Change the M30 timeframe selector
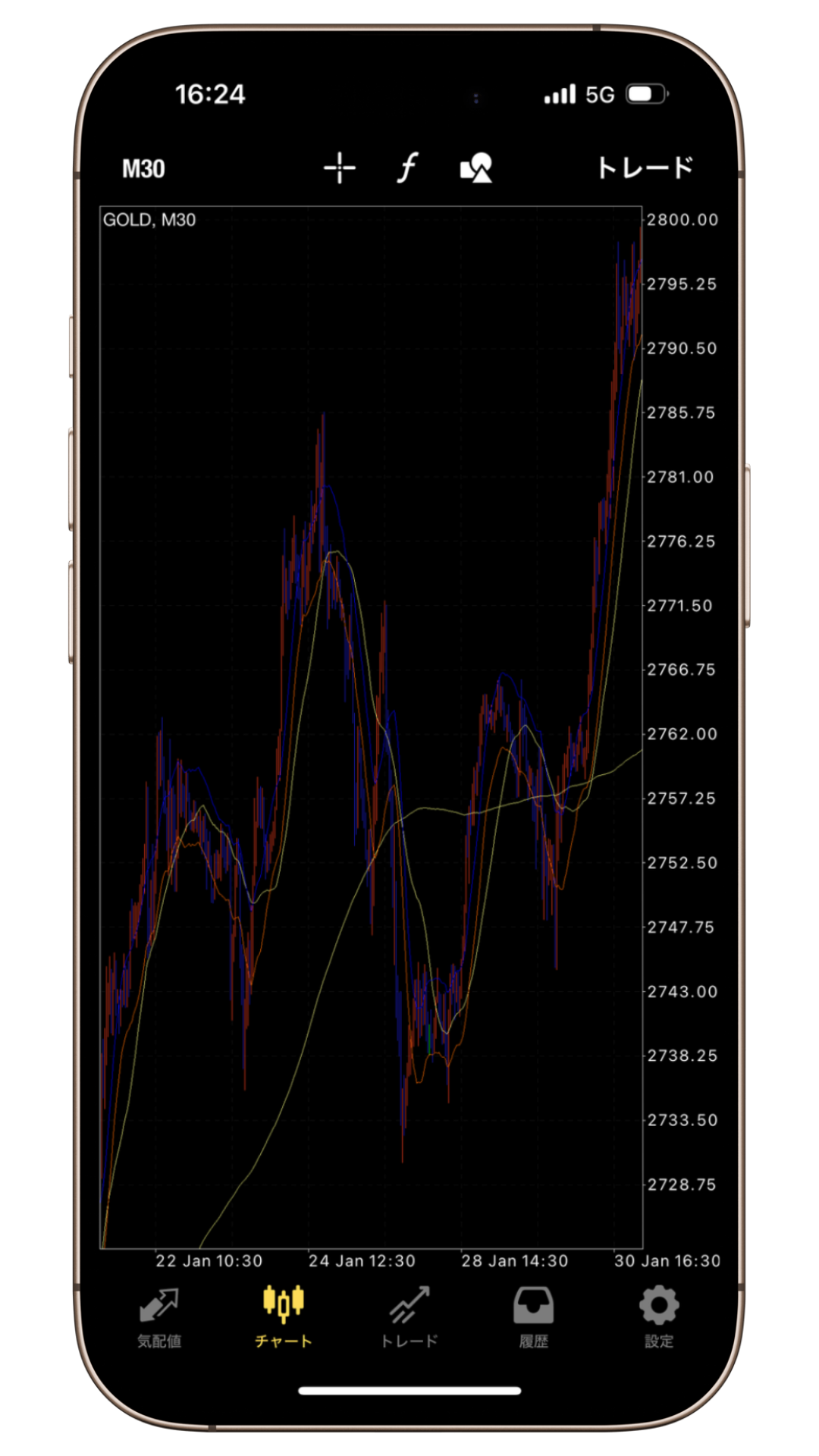This screenshot has width=819, height=1456. 143,168
